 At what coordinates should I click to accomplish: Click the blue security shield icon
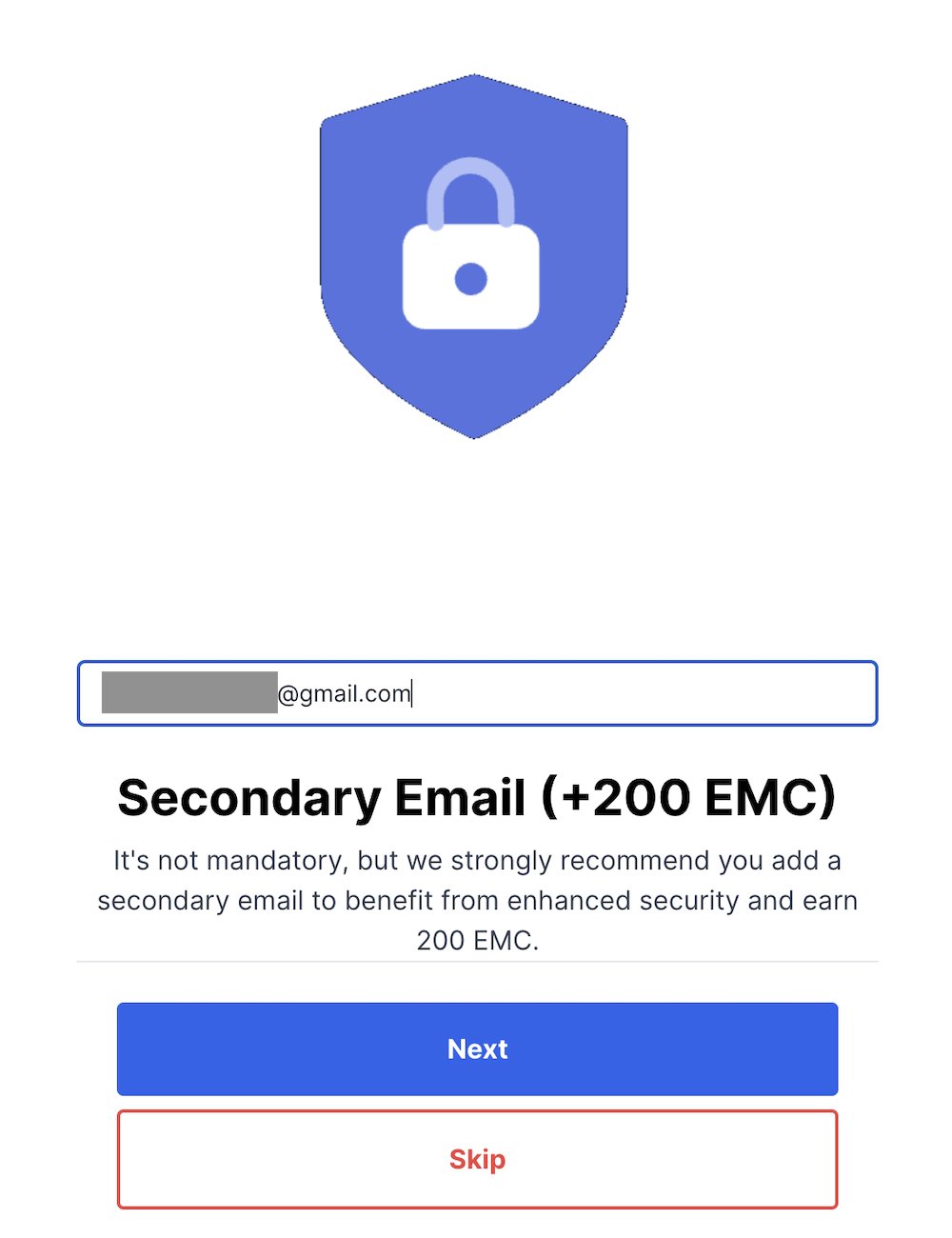(x=473, y=257)
